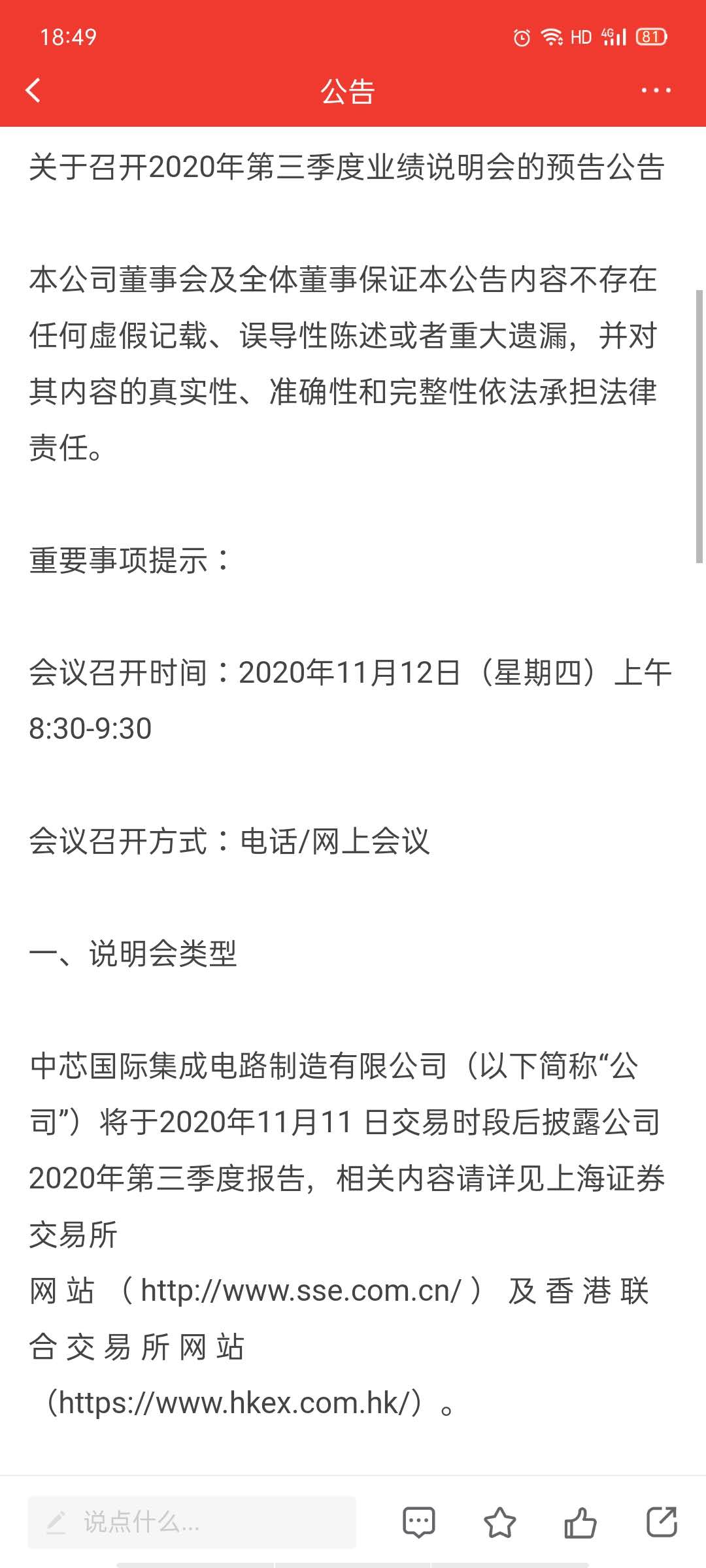
Task: Tap the announcement headline about 2020 Q3 briefing
Action: point(347,167)
